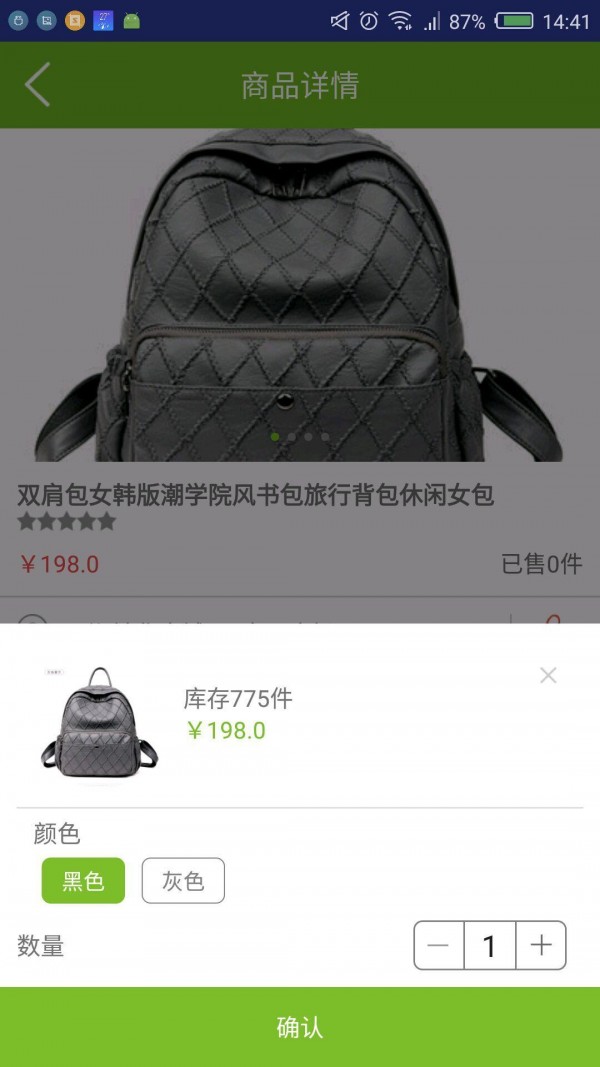Increase quantity with the plus button

click(x=541, y=946)
